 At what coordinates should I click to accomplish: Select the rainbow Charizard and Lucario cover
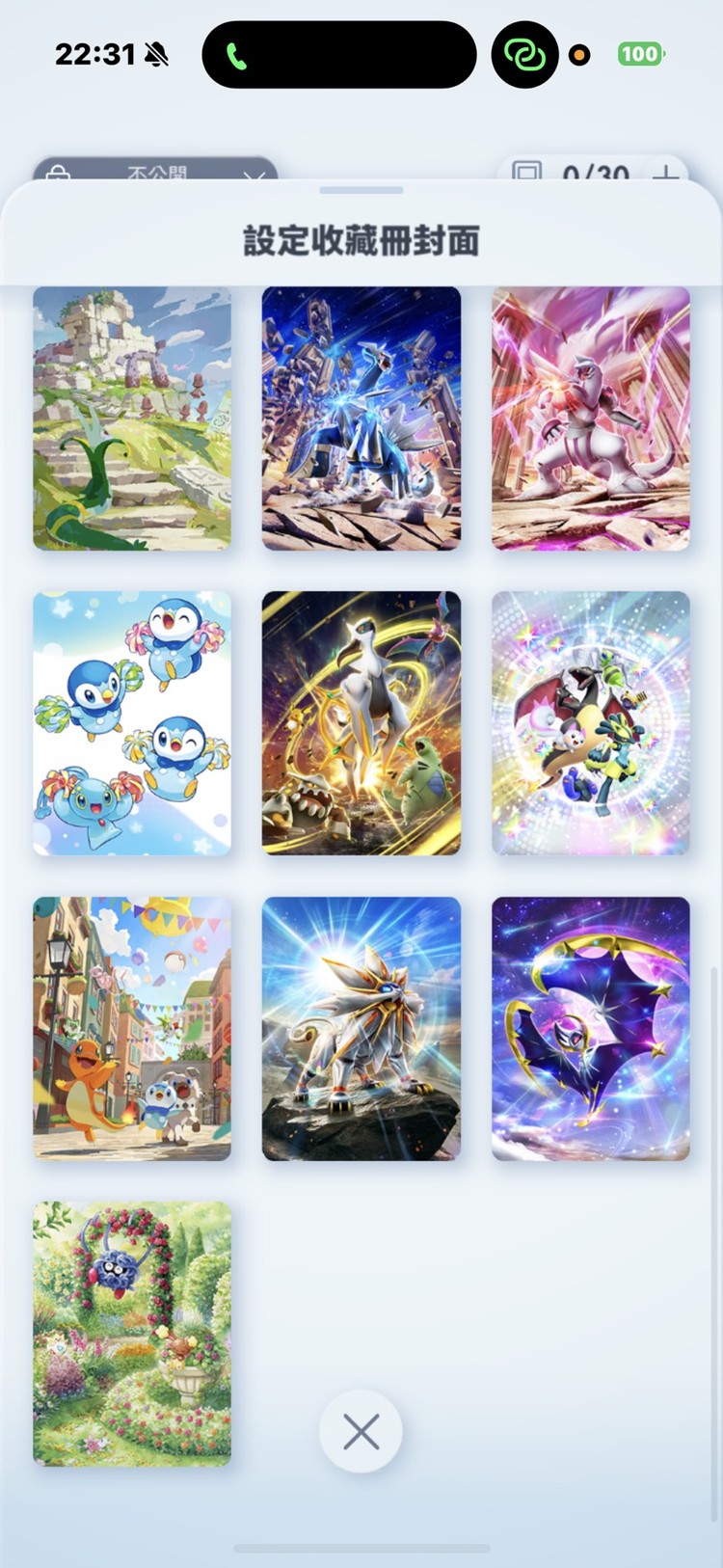(591, 723)
